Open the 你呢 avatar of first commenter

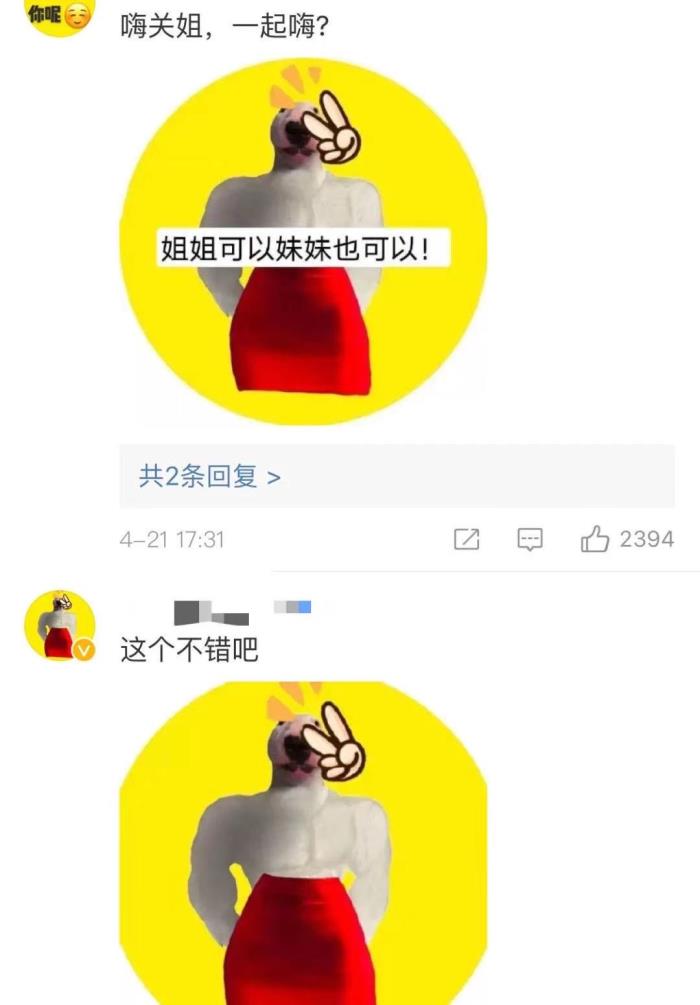point(59,15)
